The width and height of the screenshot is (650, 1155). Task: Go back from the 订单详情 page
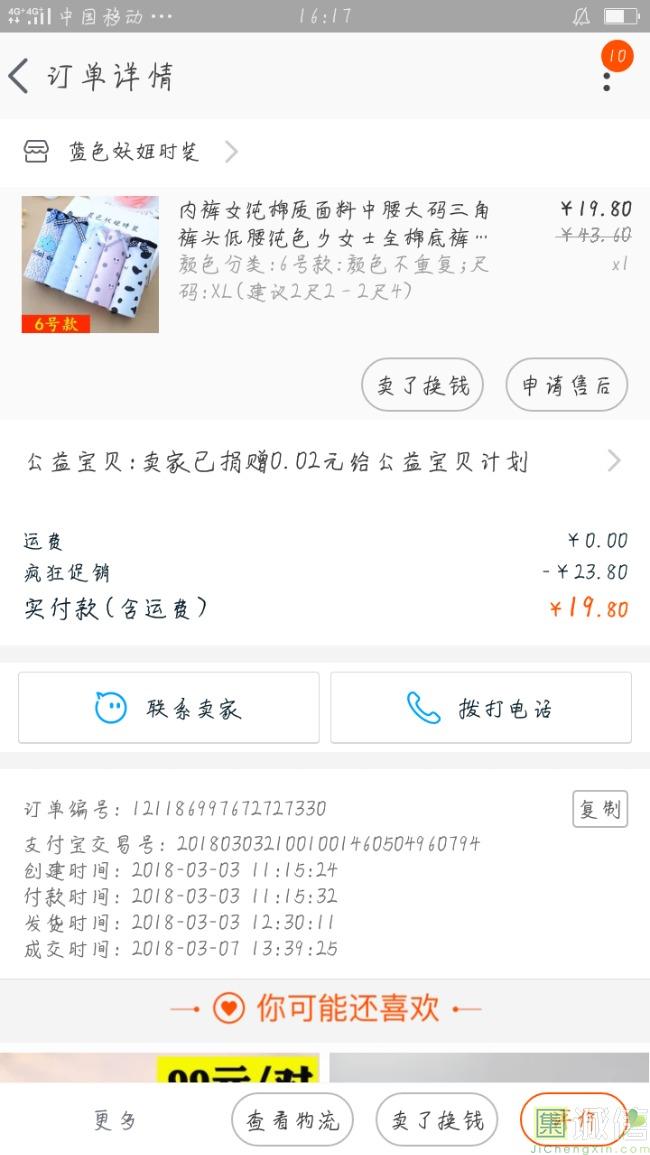point(20,76)
